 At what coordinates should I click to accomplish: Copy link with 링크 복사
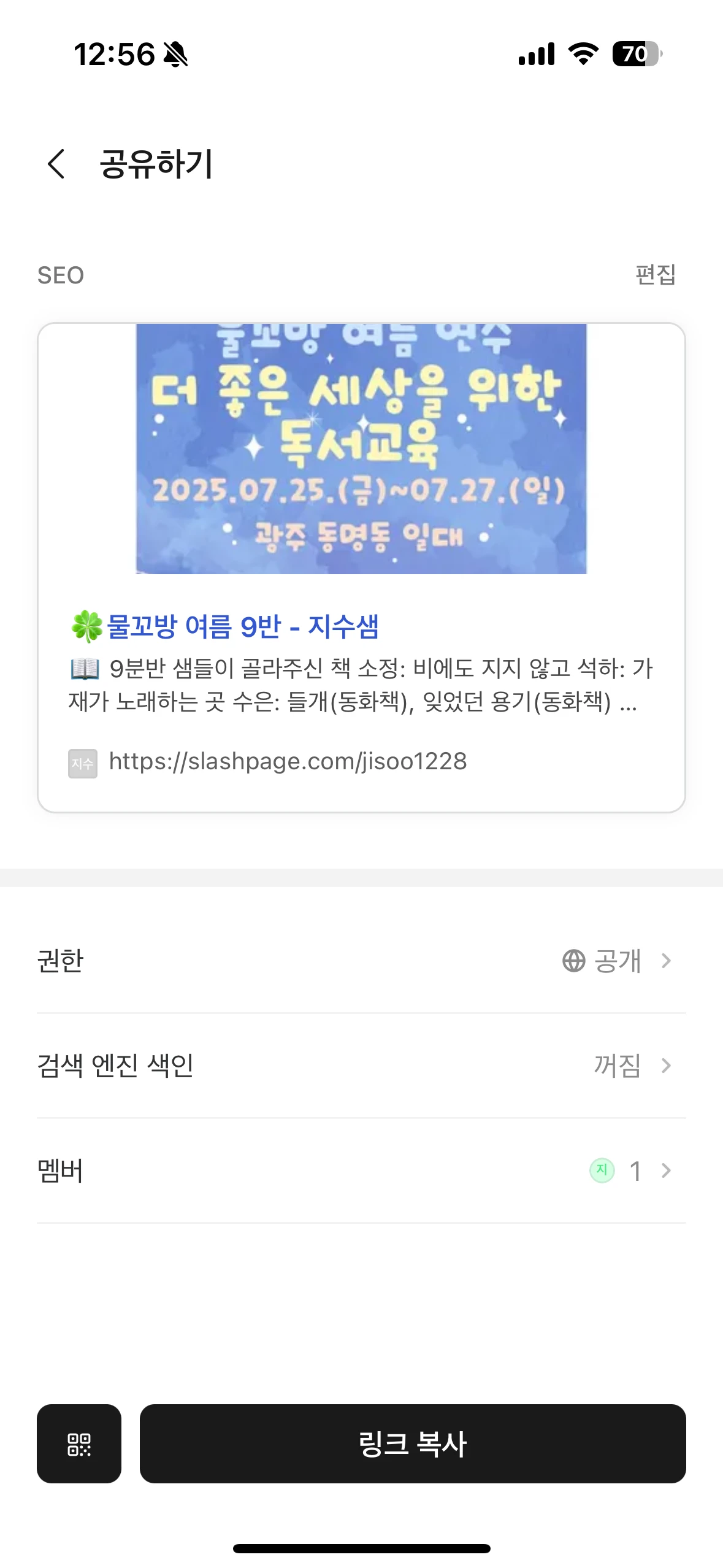(413, 1443)
